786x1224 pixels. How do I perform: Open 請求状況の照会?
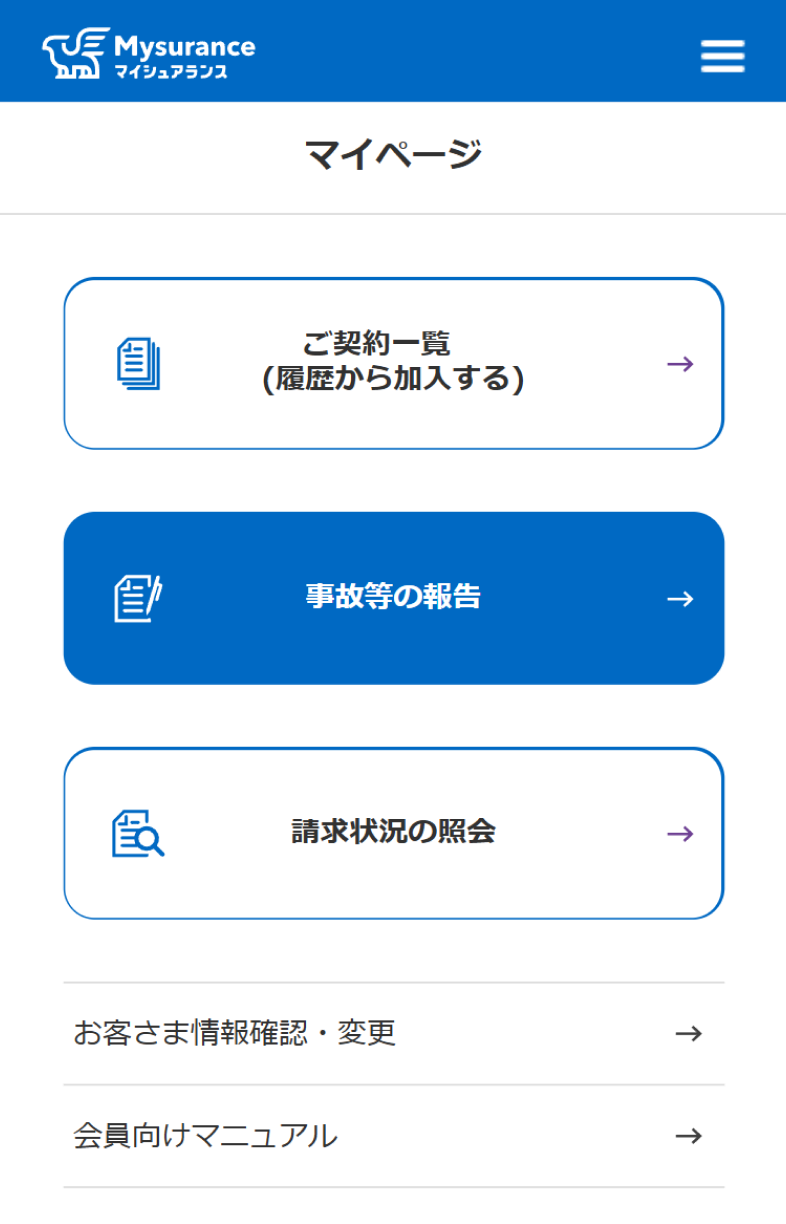pos(393,833)
